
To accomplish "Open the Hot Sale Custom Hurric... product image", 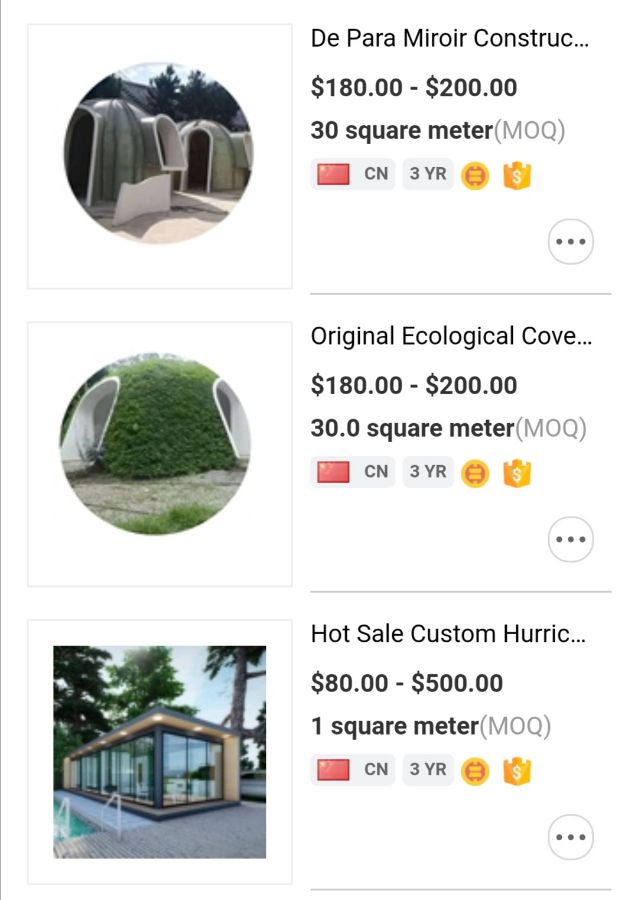I will point(159,751).
